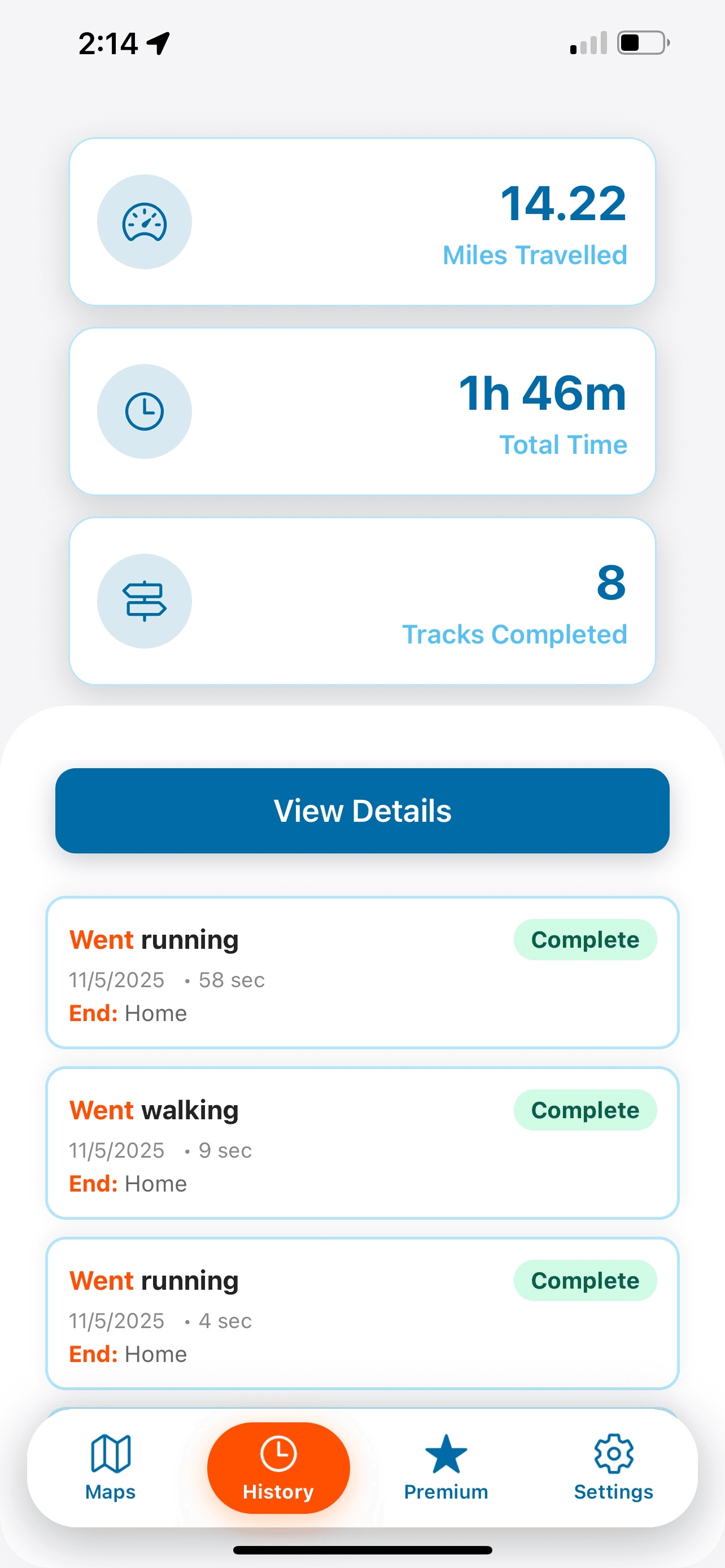Select the speedometer icon on Miles Travelled card
Viewport: 725px width, 1568px height.
[x=145, y=222]
